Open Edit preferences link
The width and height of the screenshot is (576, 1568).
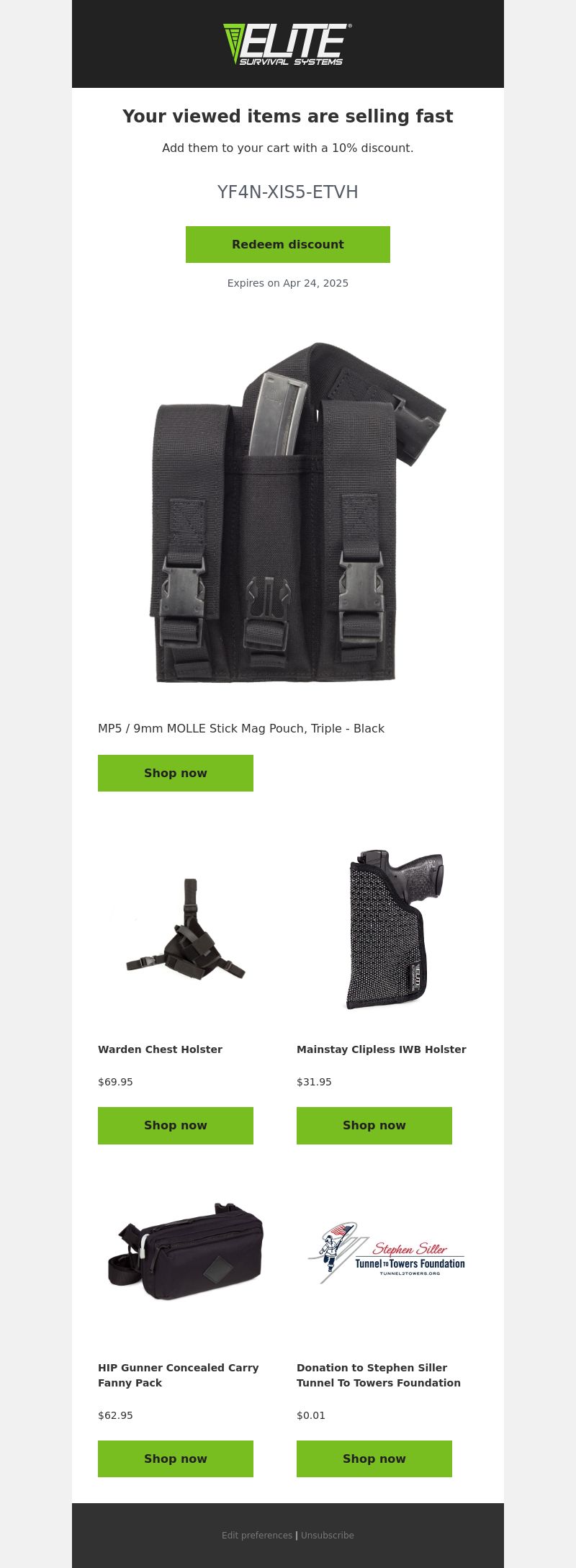(x=257, y=1535)
